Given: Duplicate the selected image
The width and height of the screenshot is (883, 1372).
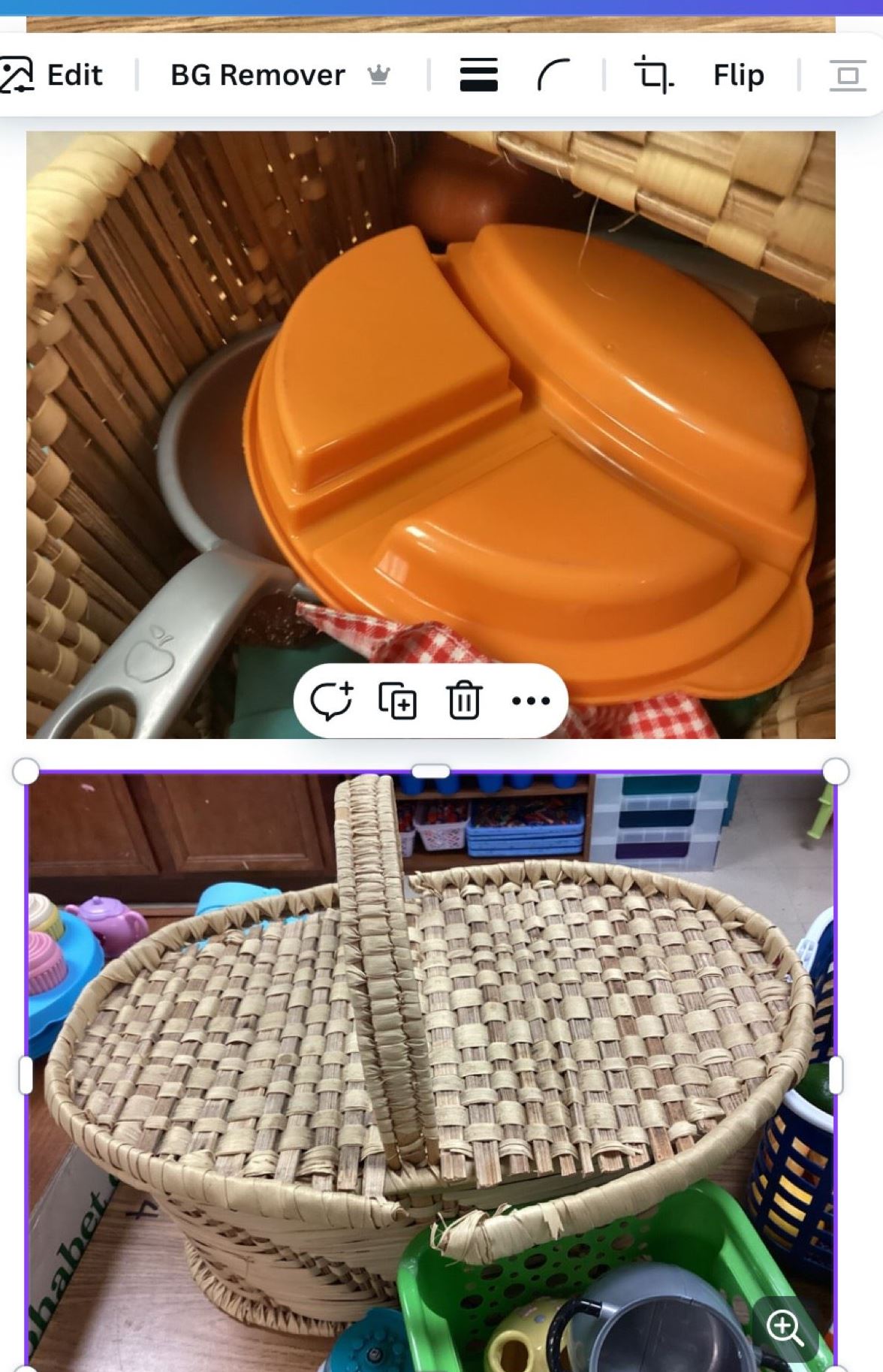Looking at the screenshot, I should pos(397,701).
